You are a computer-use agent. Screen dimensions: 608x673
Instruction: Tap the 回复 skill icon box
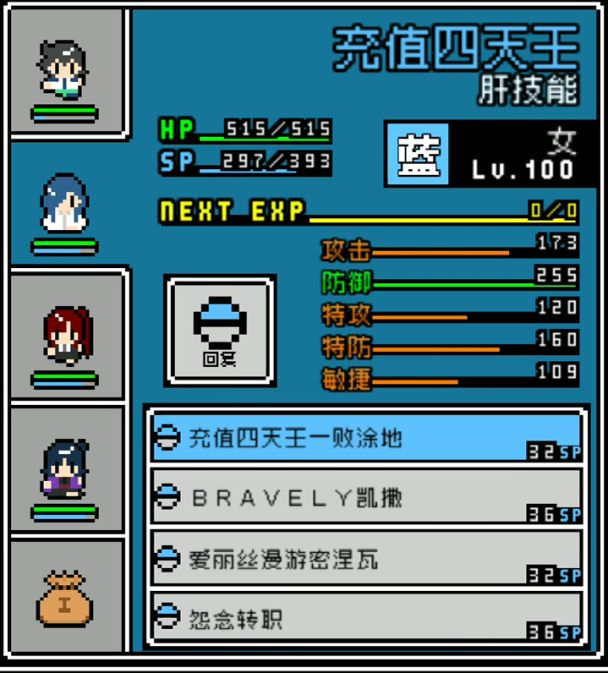coord(220,331)
